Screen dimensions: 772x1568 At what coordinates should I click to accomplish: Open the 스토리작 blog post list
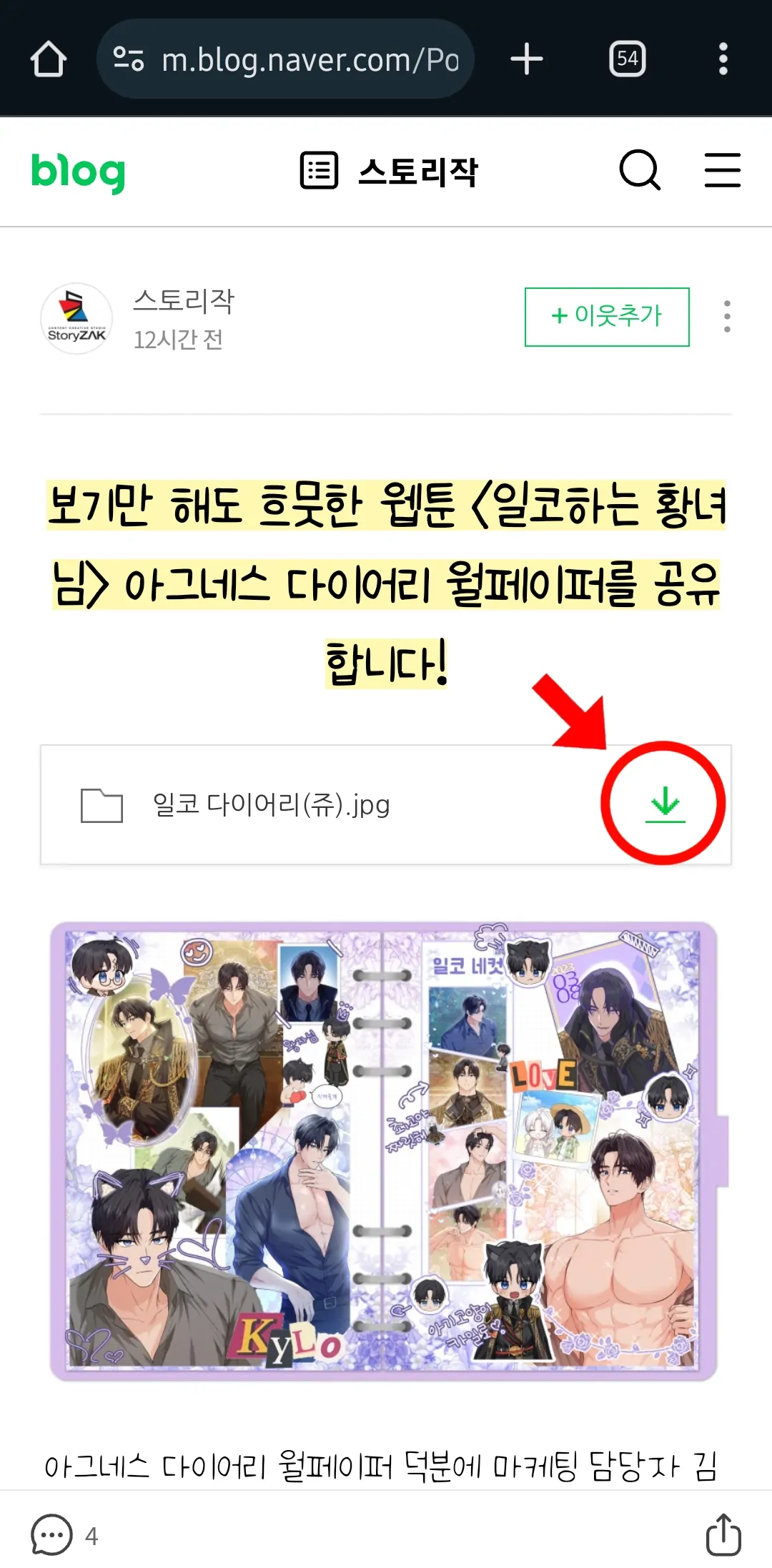pyautogui.click(x=390, y=172)
